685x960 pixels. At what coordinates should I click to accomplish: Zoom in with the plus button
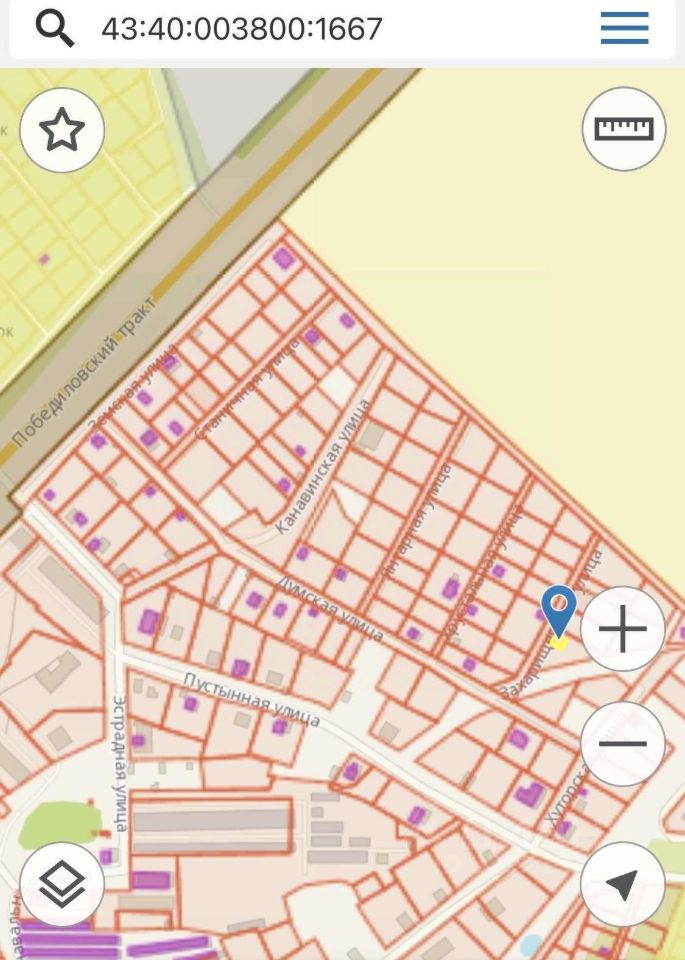622,630
